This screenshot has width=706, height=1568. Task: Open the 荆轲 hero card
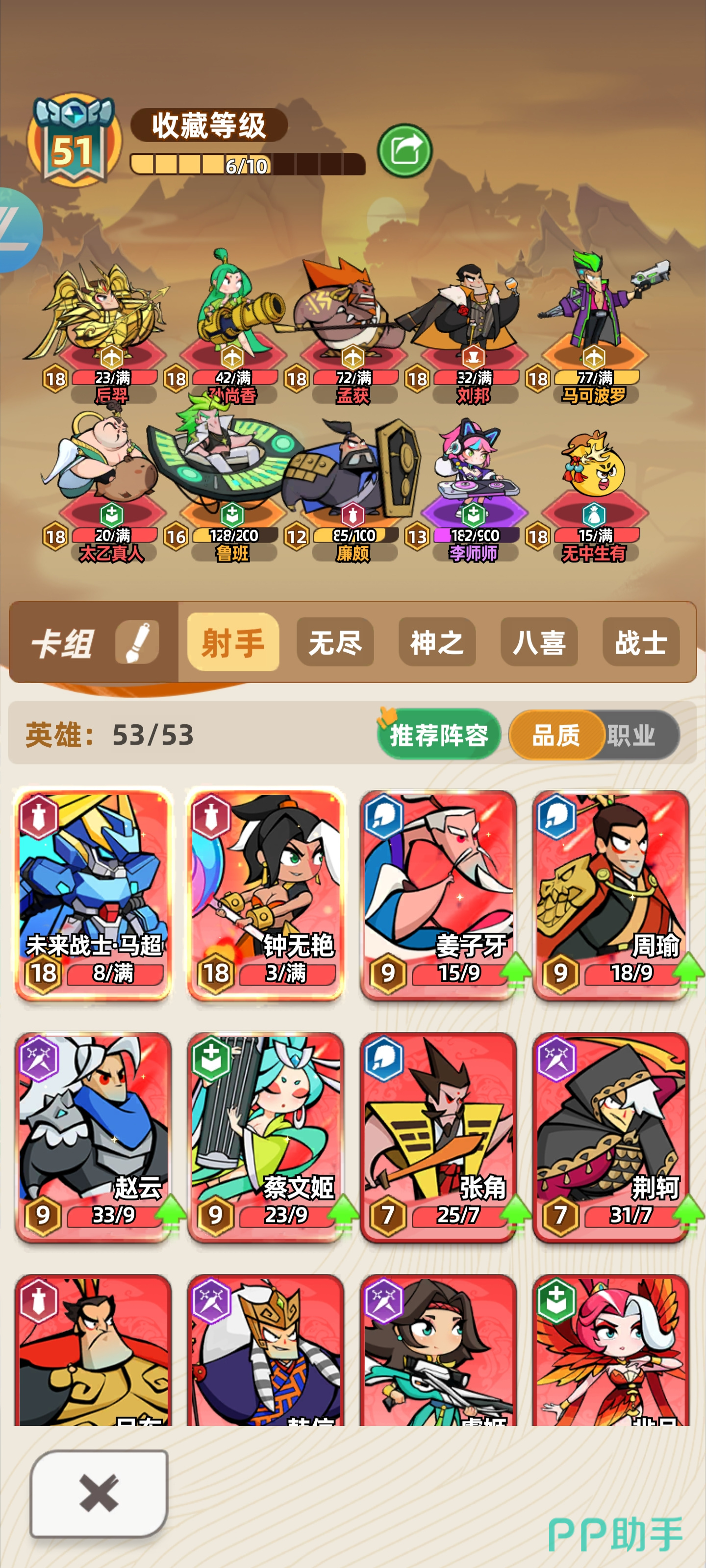[610, 1136]
